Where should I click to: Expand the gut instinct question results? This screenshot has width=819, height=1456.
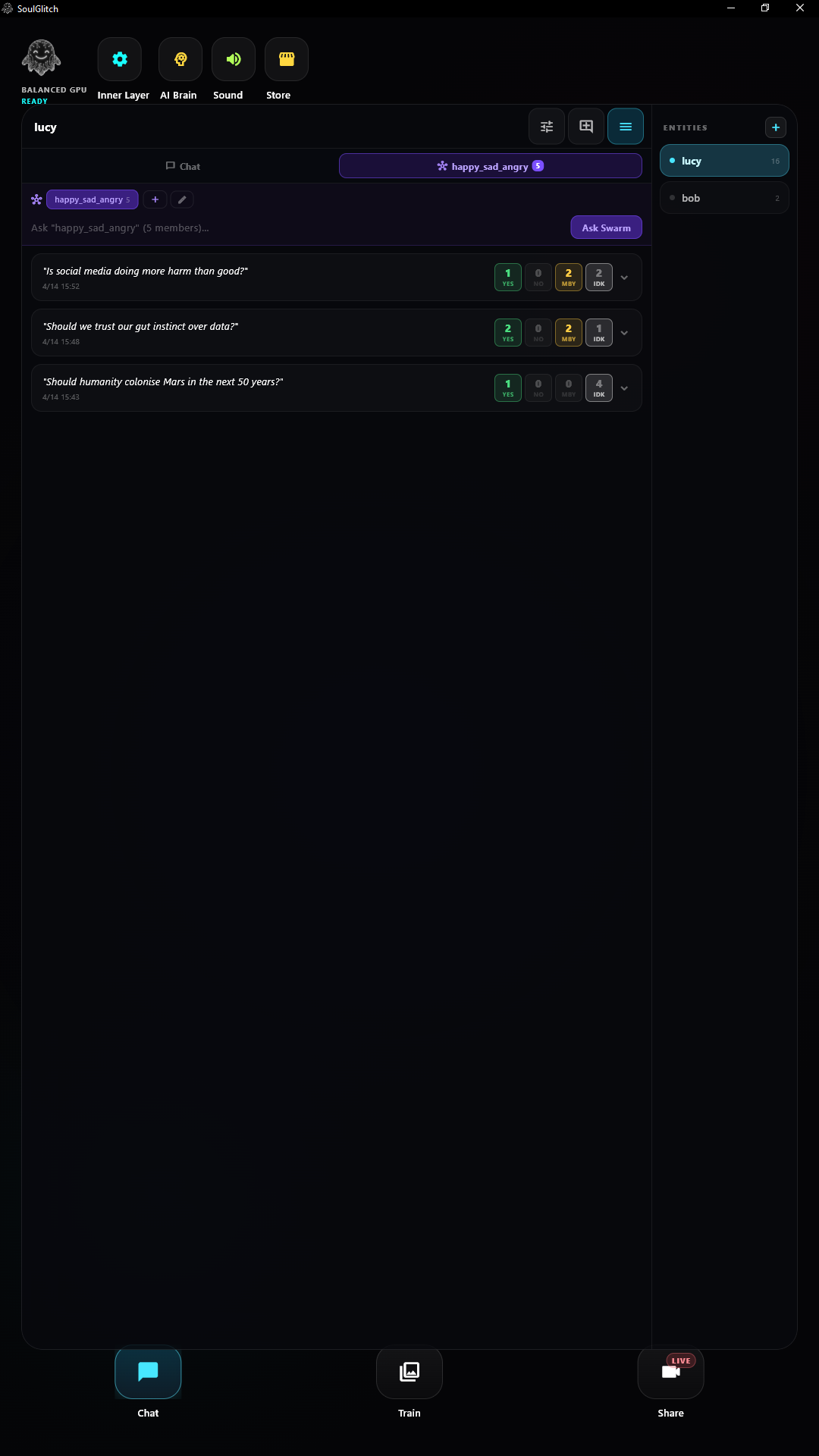[x=624, y=333]
